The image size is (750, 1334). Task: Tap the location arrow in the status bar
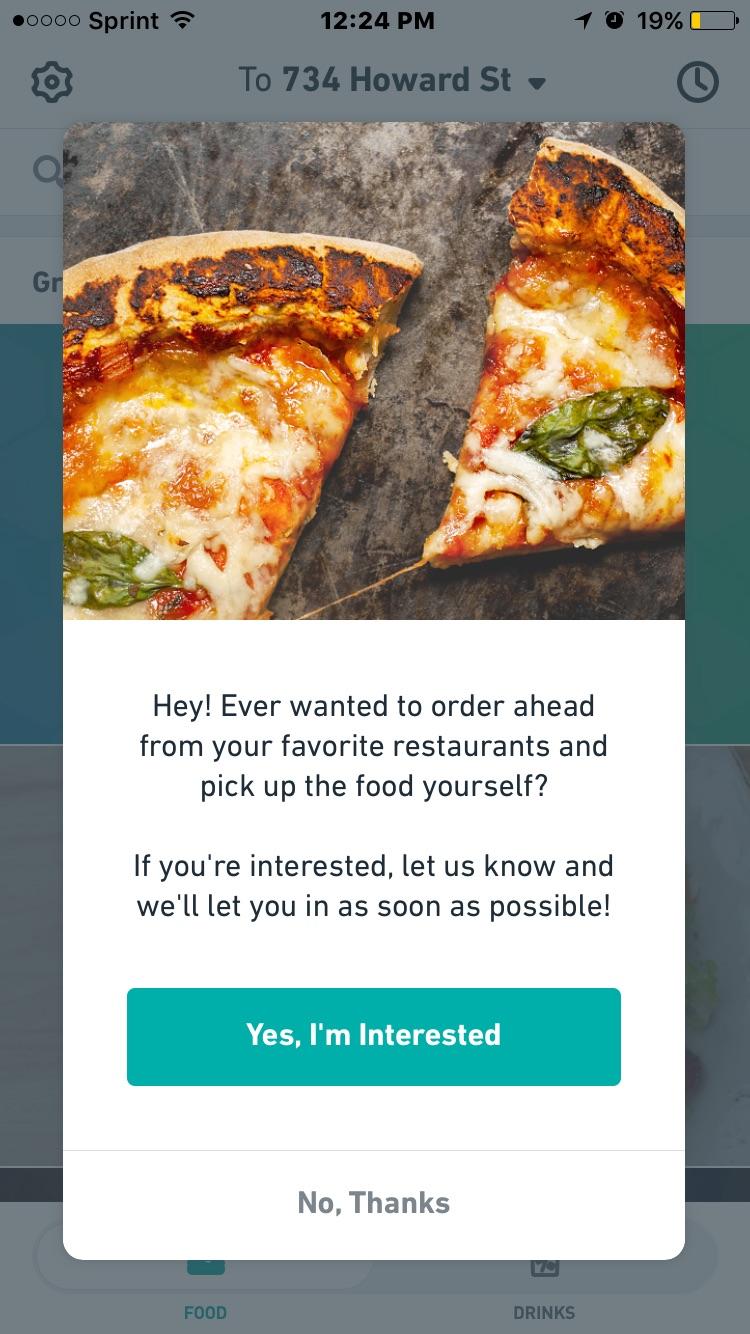tap(587, 19)
